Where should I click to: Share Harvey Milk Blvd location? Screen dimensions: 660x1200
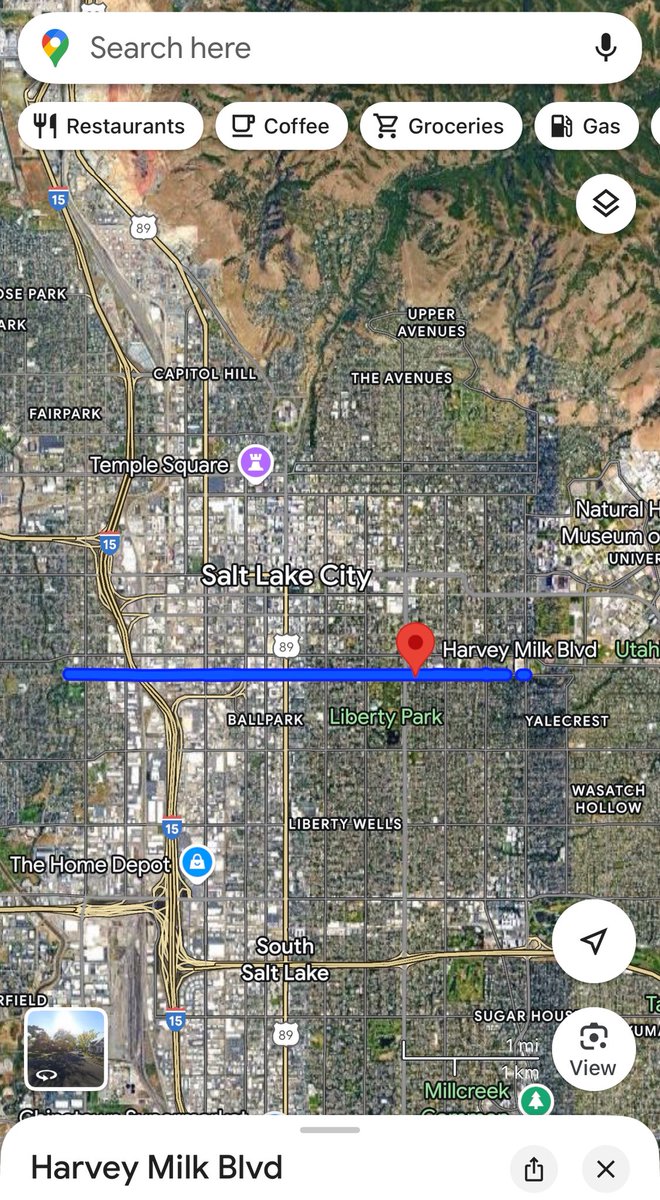534,1169
